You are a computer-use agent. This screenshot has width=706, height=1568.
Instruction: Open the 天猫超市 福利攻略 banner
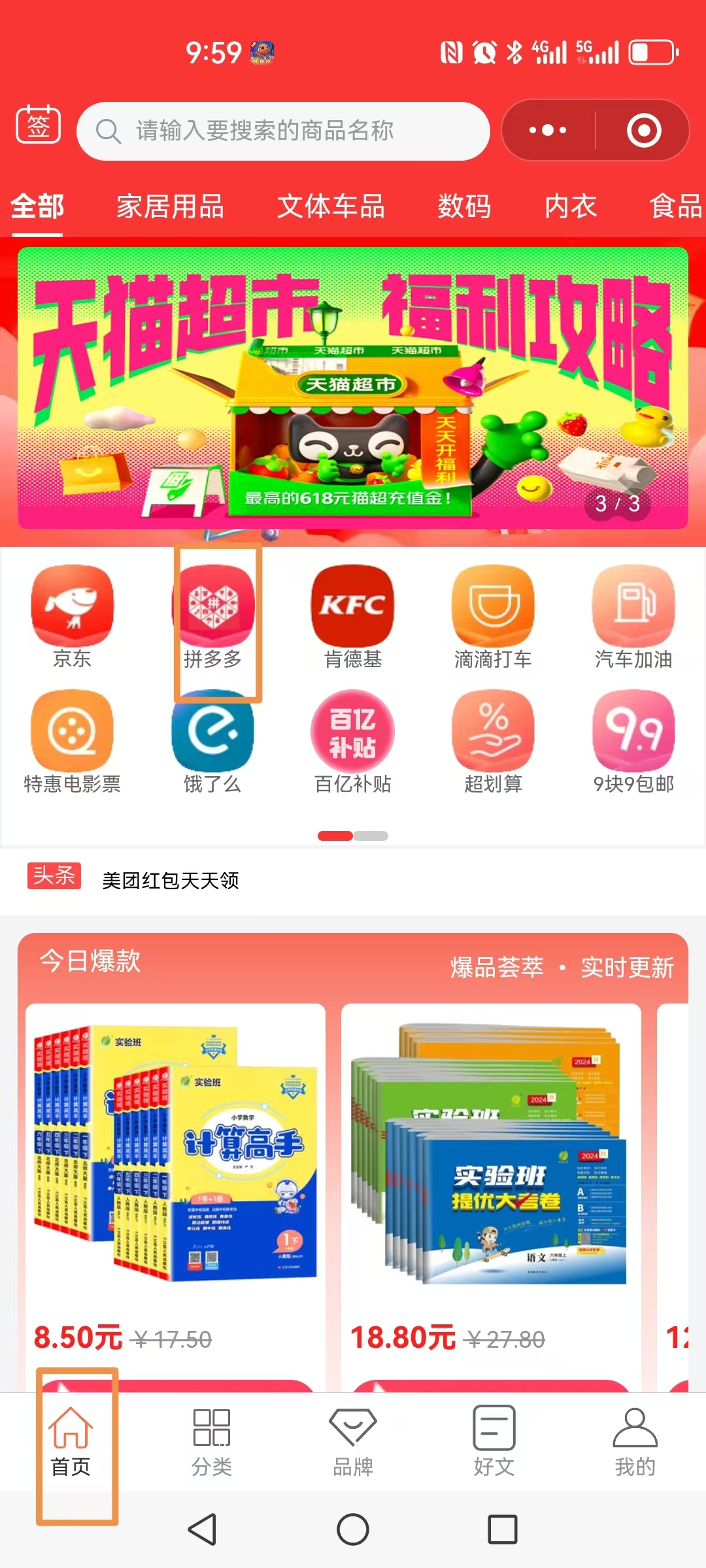[353, 388]
